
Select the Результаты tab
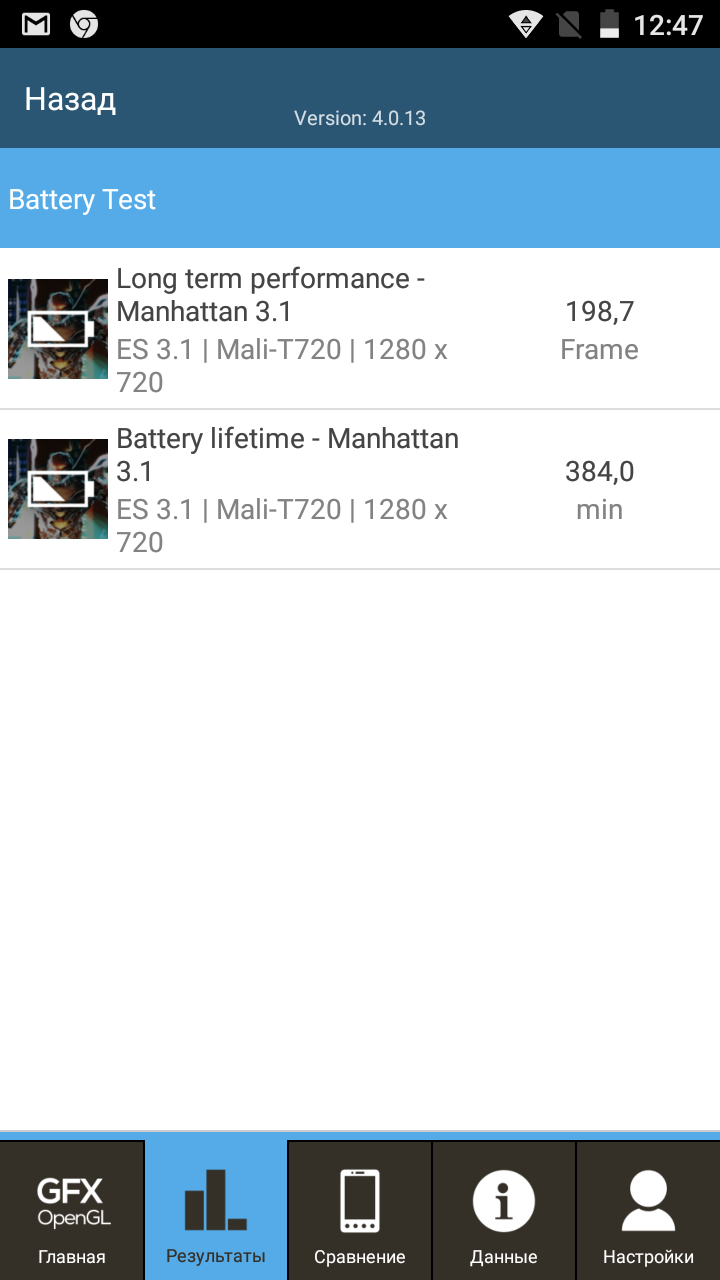[216, 1211]
